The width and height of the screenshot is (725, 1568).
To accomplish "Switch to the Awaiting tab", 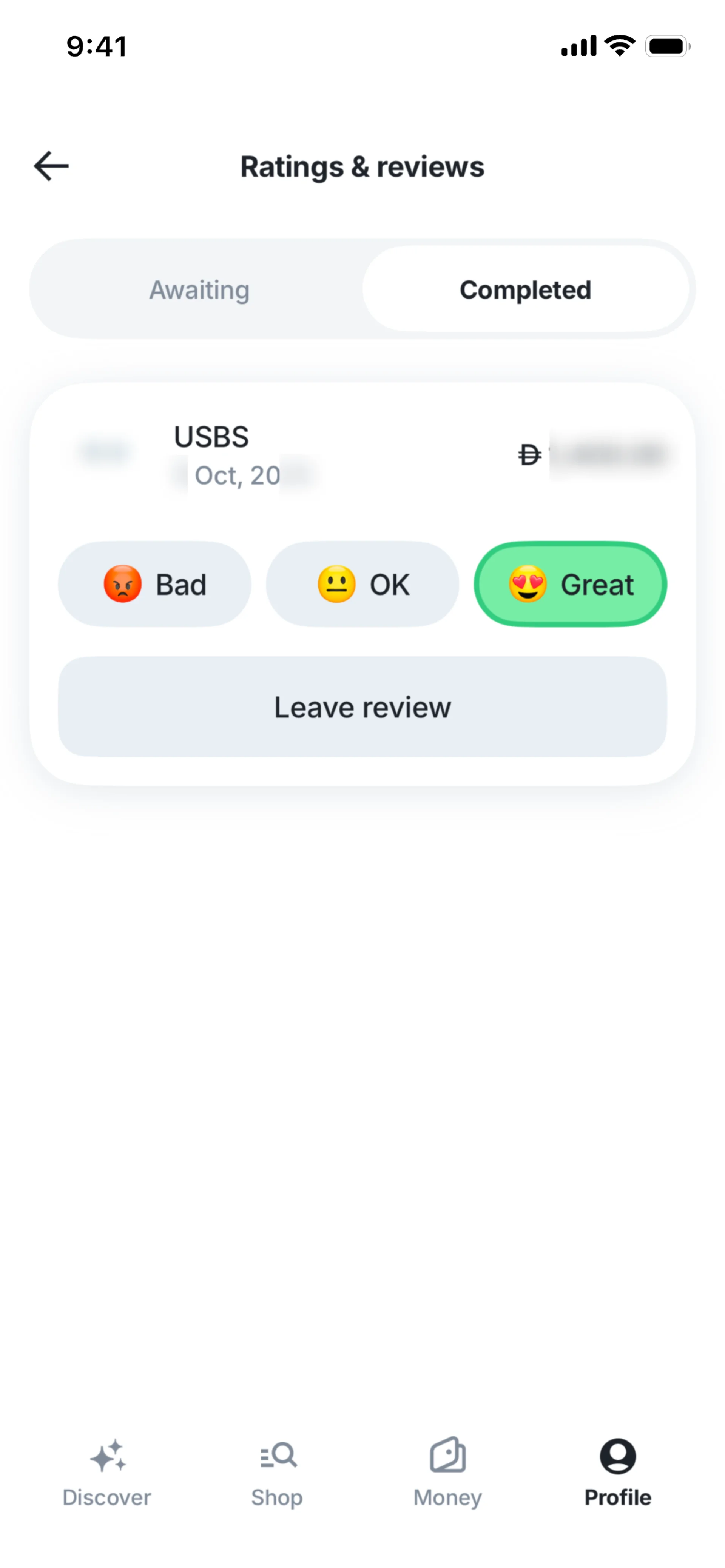I will [x=200, y=289].
